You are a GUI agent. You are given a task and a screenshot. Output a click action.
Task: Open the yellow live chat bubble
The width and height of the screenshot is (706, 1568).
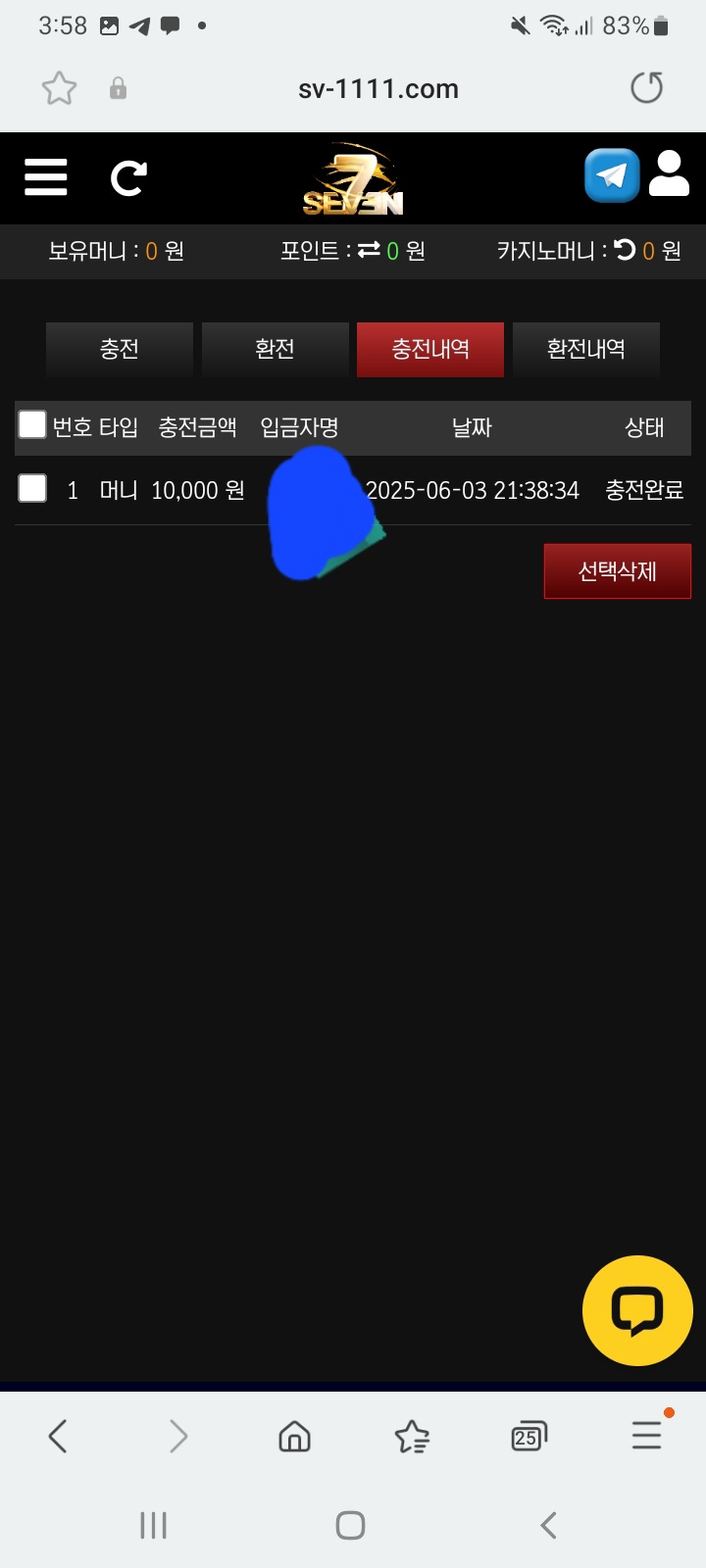click(637, 1310)
